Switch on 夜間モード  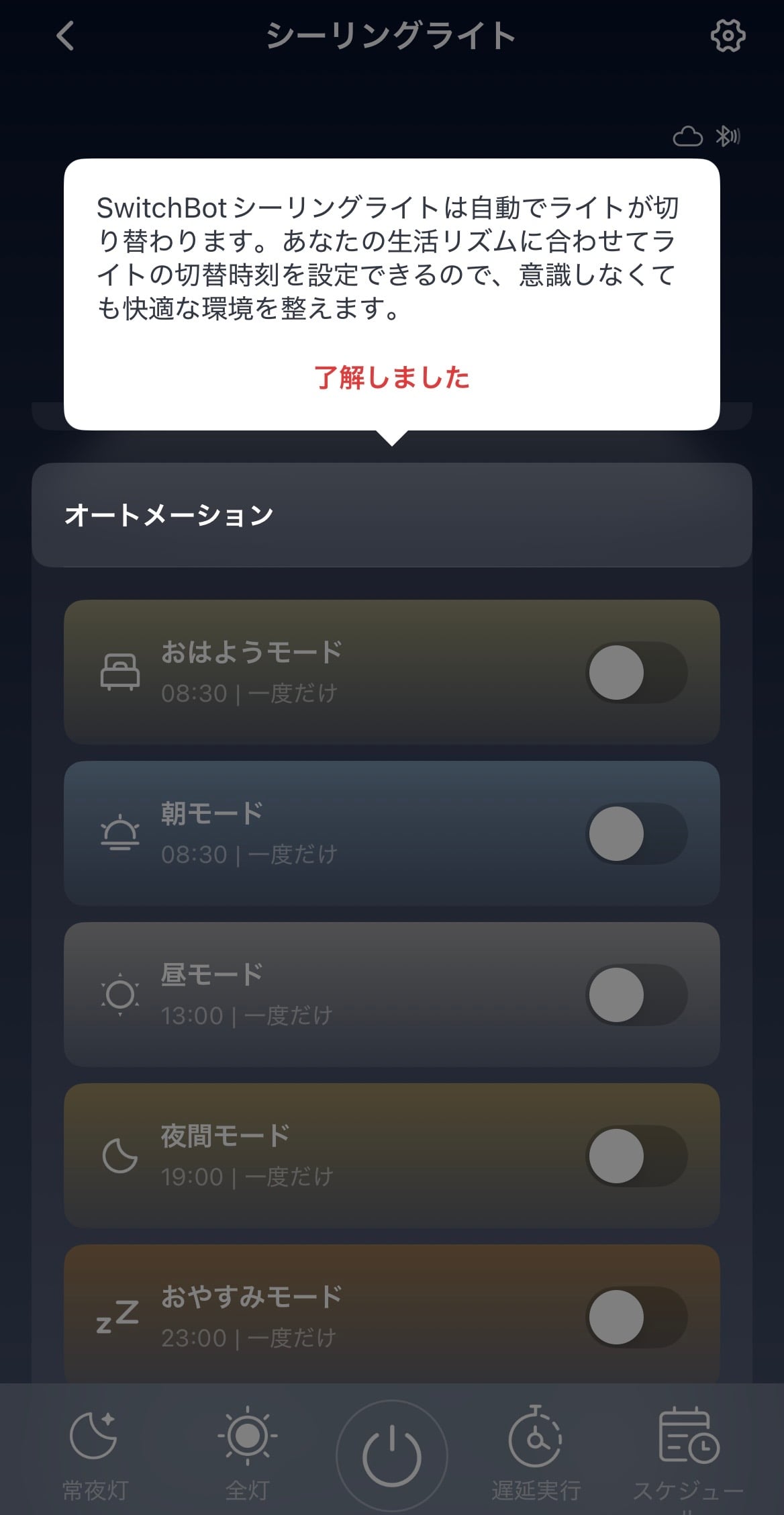pyautogui.click(x=636, y=1156)
